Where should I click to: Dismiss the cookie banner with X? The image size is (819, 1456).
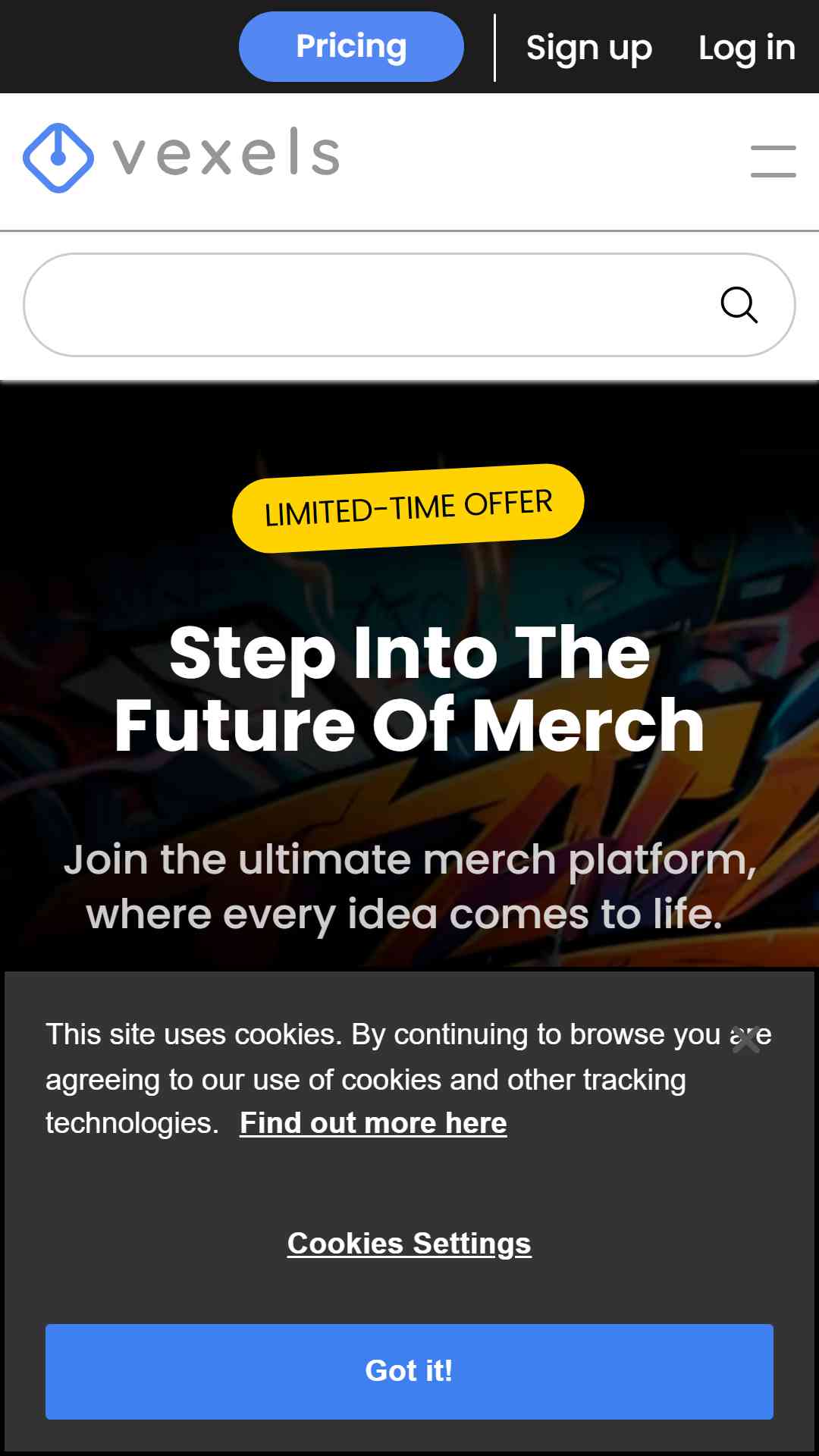click(745, 1040)
